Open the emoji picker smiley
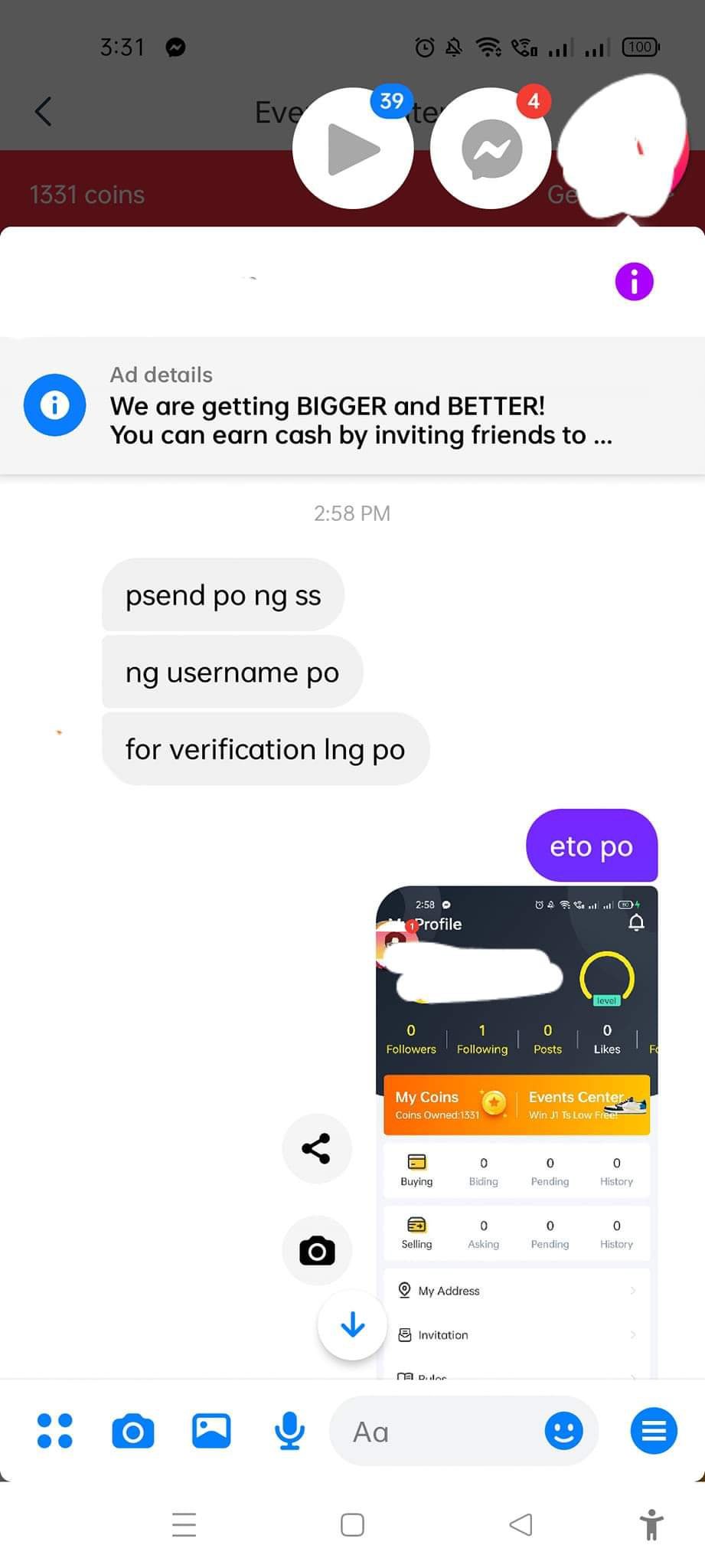This screenshot has width=705, height=1568. [563, 1430]
